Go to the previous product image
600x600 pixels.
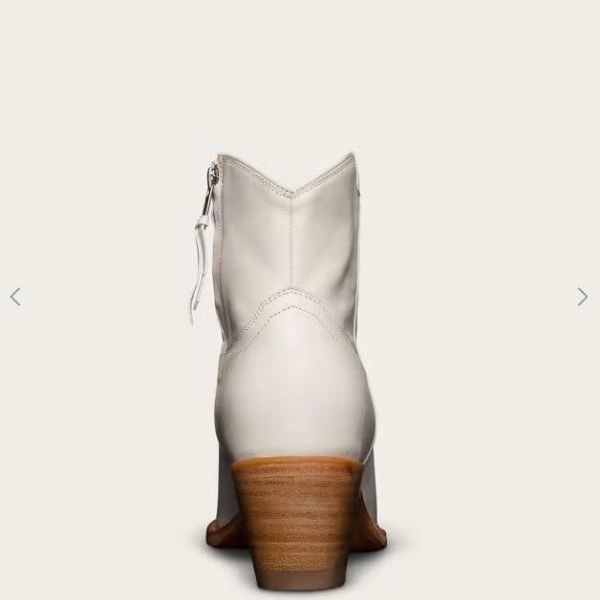15,296
